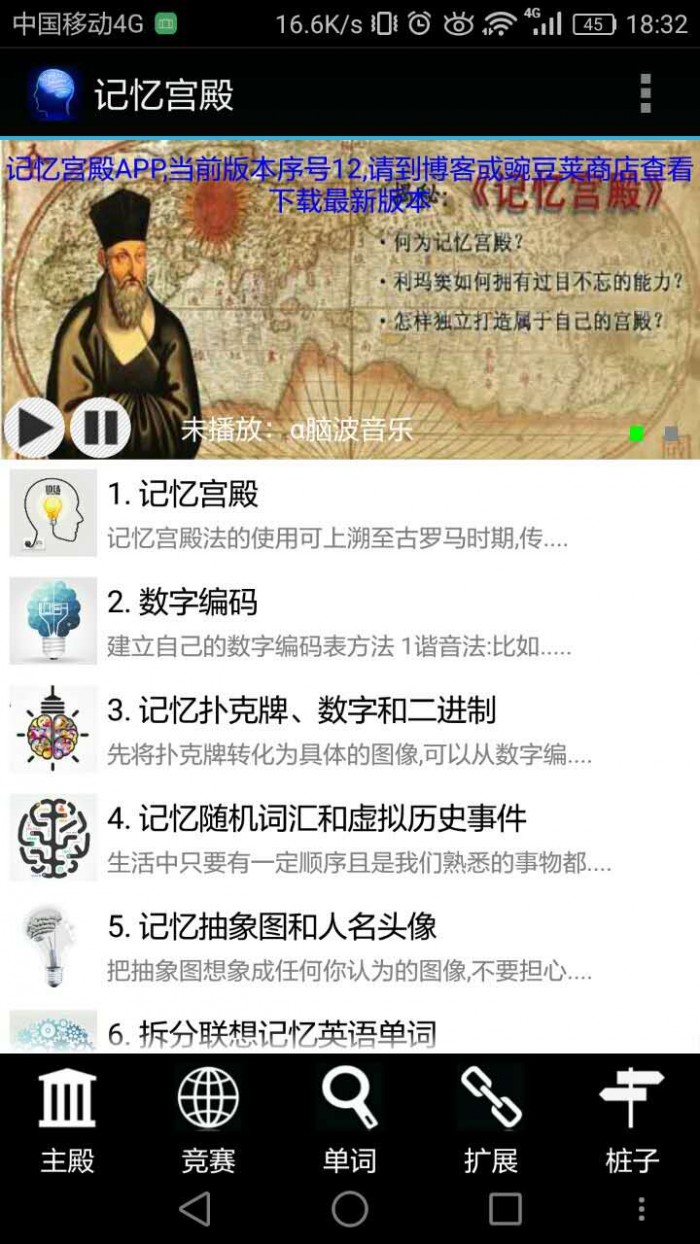Image resolution: width=700 pixels, height=1244 pixels.
Task: Open the overflow menu in the app bar
Action: 646,94
